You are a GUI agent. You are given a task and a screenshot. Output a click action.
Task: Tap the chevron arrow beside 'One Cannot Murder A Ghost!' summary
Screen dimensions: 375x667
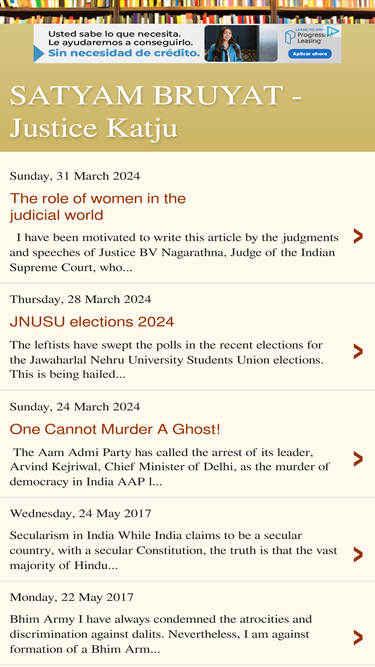358,459
